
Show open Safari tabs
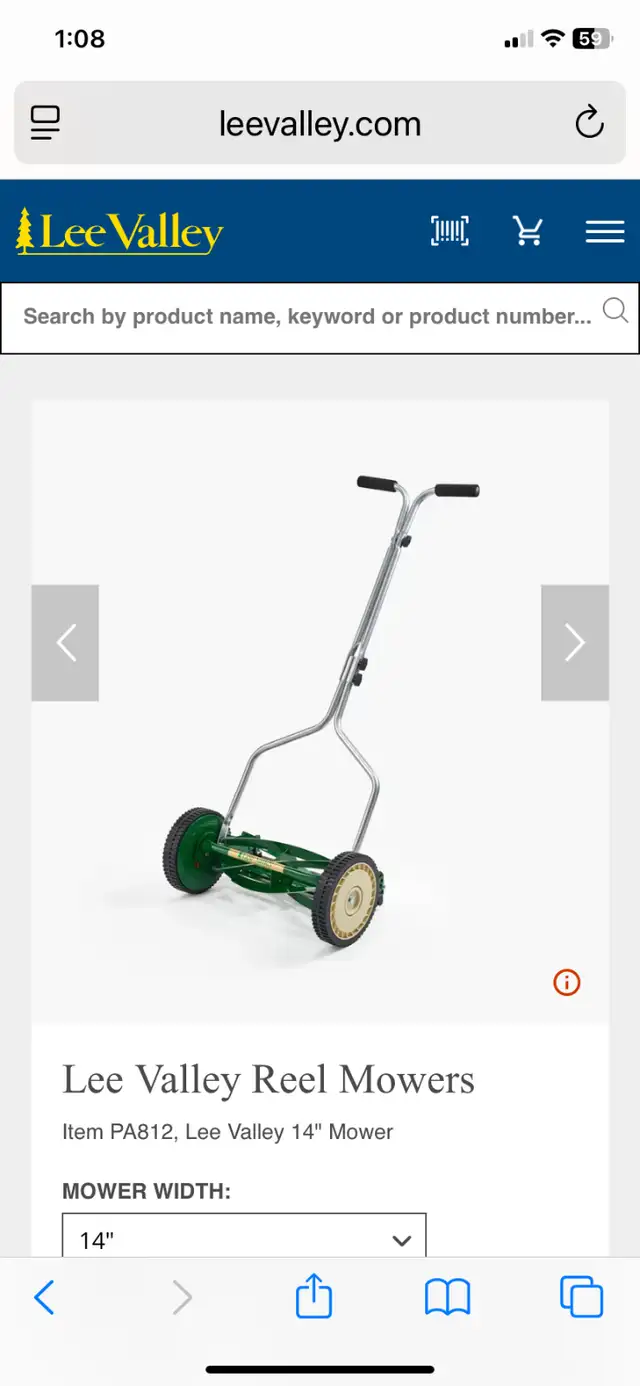coord(581,1298)
